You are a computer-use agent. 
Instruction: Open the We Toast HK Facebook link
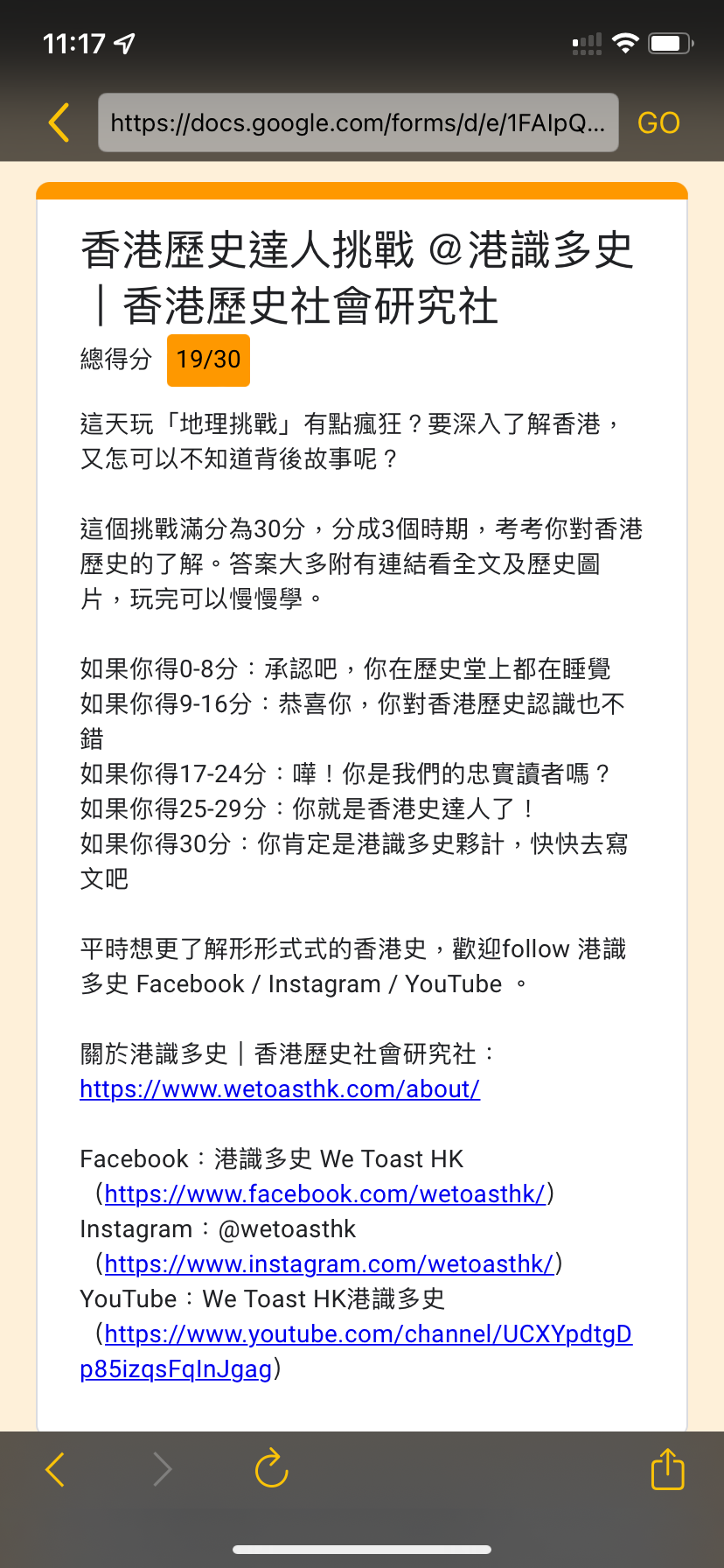click(325, 1193)
